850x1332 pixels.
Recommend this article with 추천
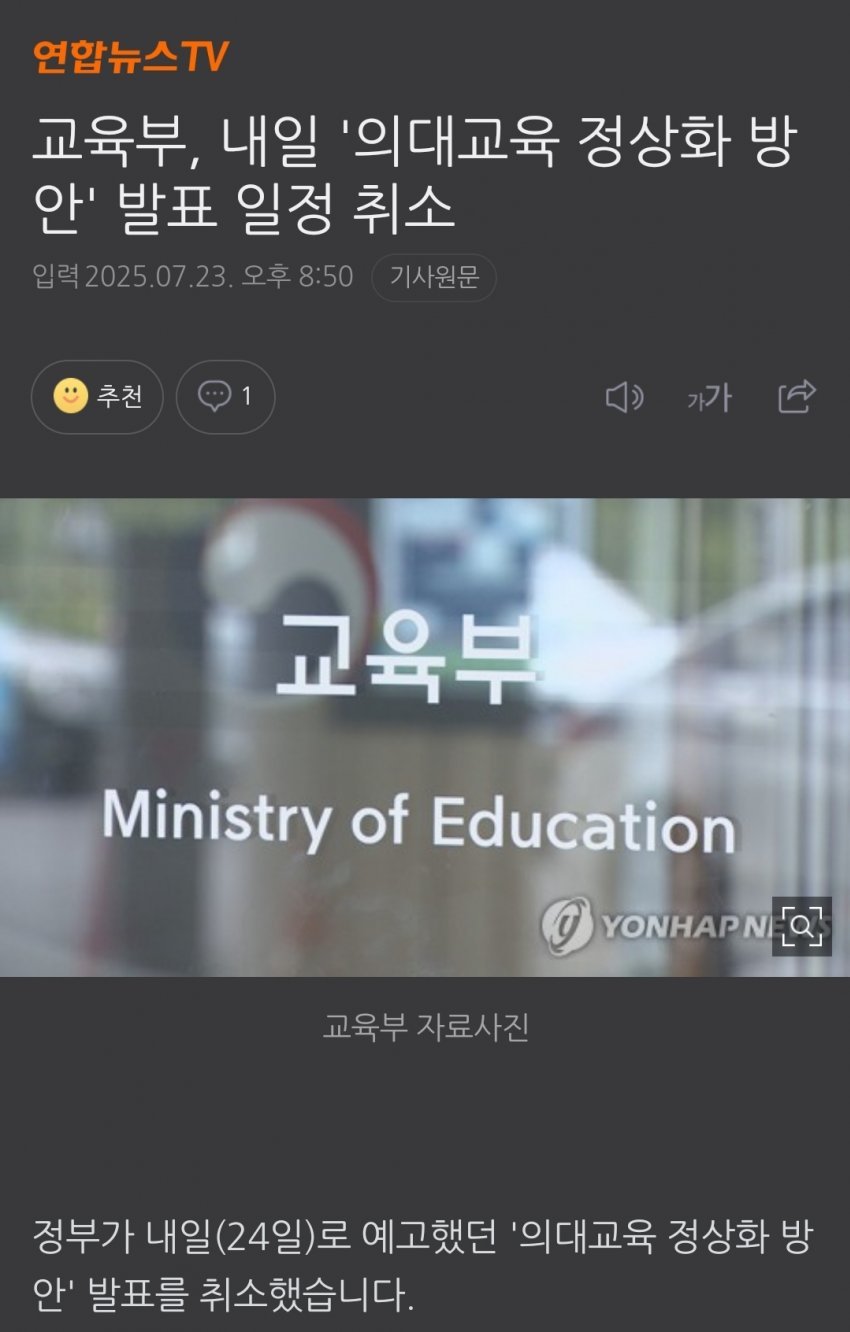point(97,397)
